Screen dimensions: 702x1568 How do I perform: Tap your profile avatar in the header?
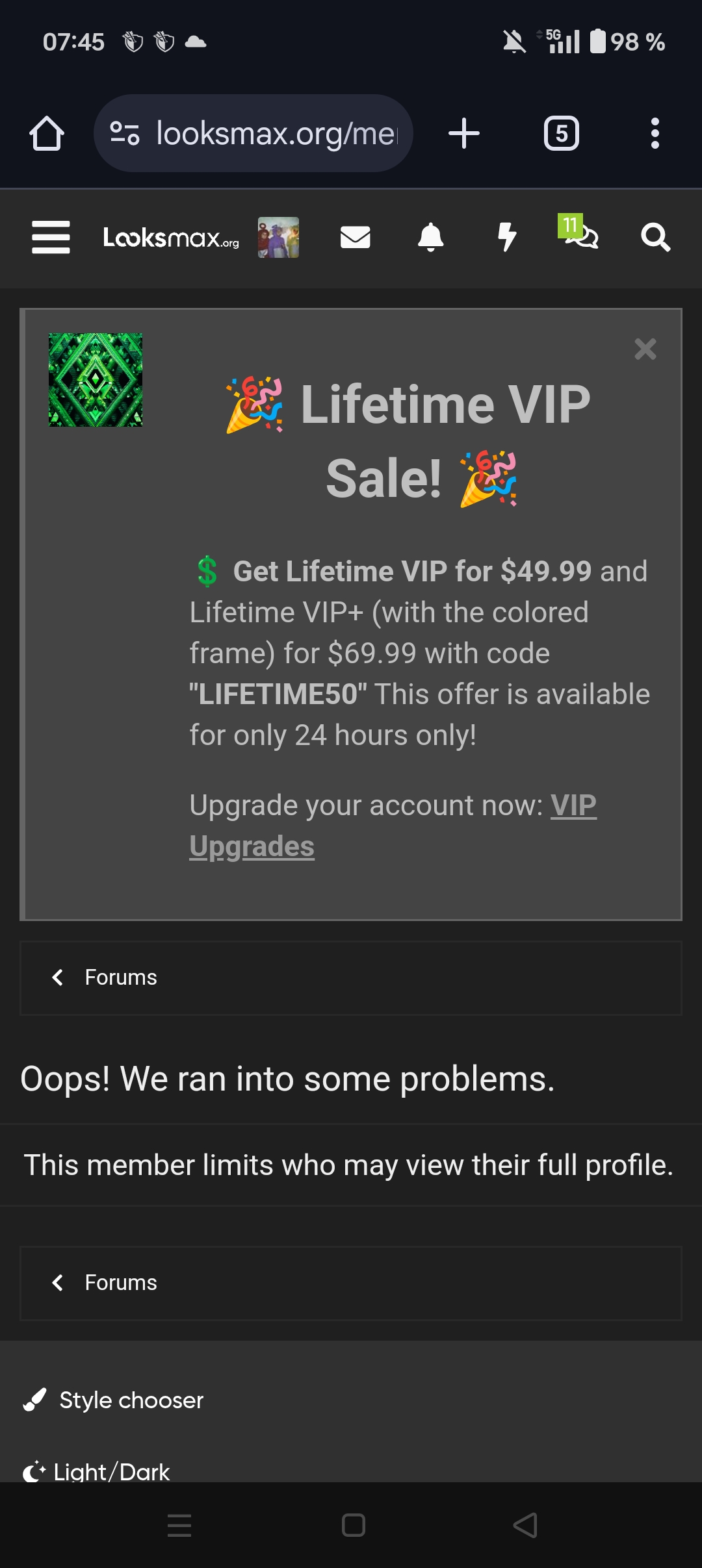tap(278, 238)
